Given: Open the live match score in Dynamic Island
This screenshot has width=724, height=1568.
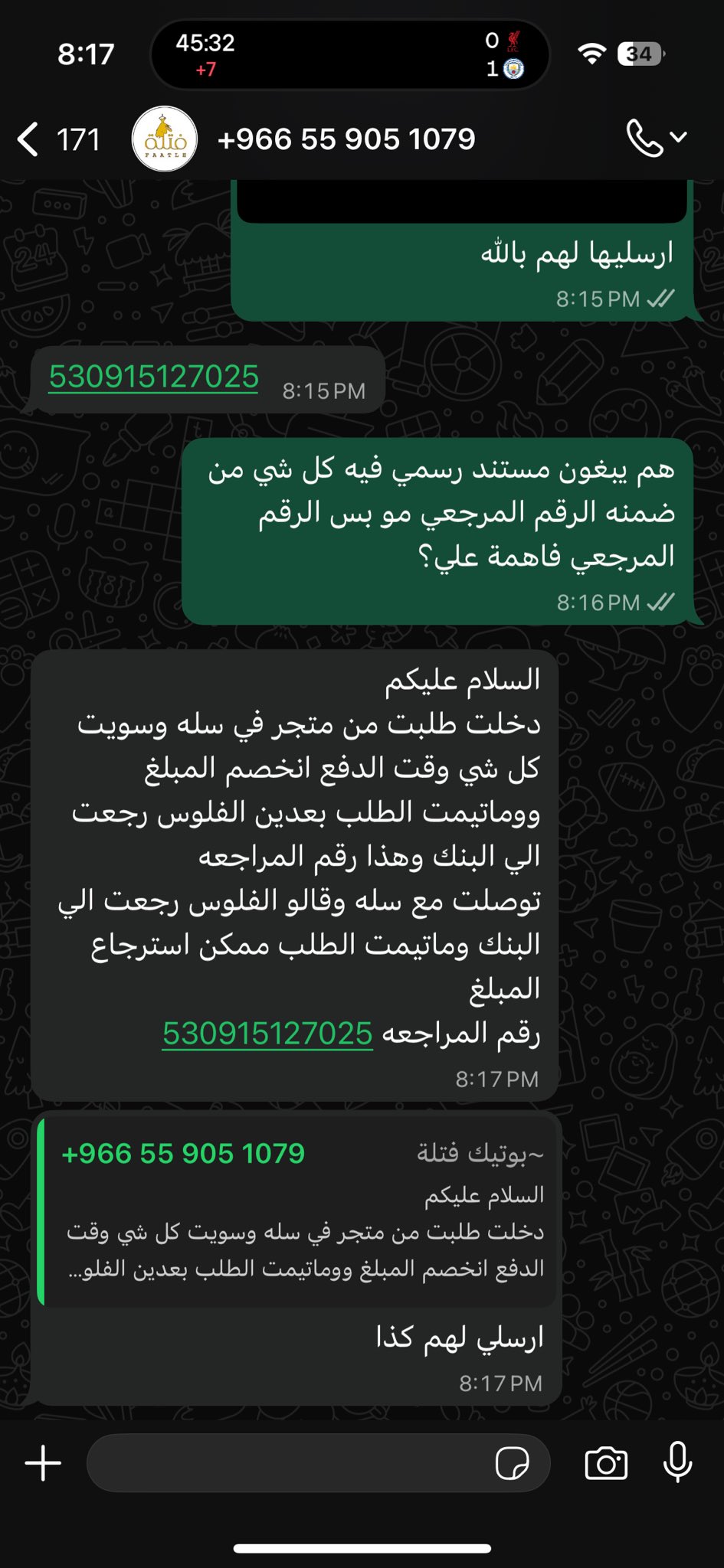Looking at the screenshot, I should coord(350,54).
